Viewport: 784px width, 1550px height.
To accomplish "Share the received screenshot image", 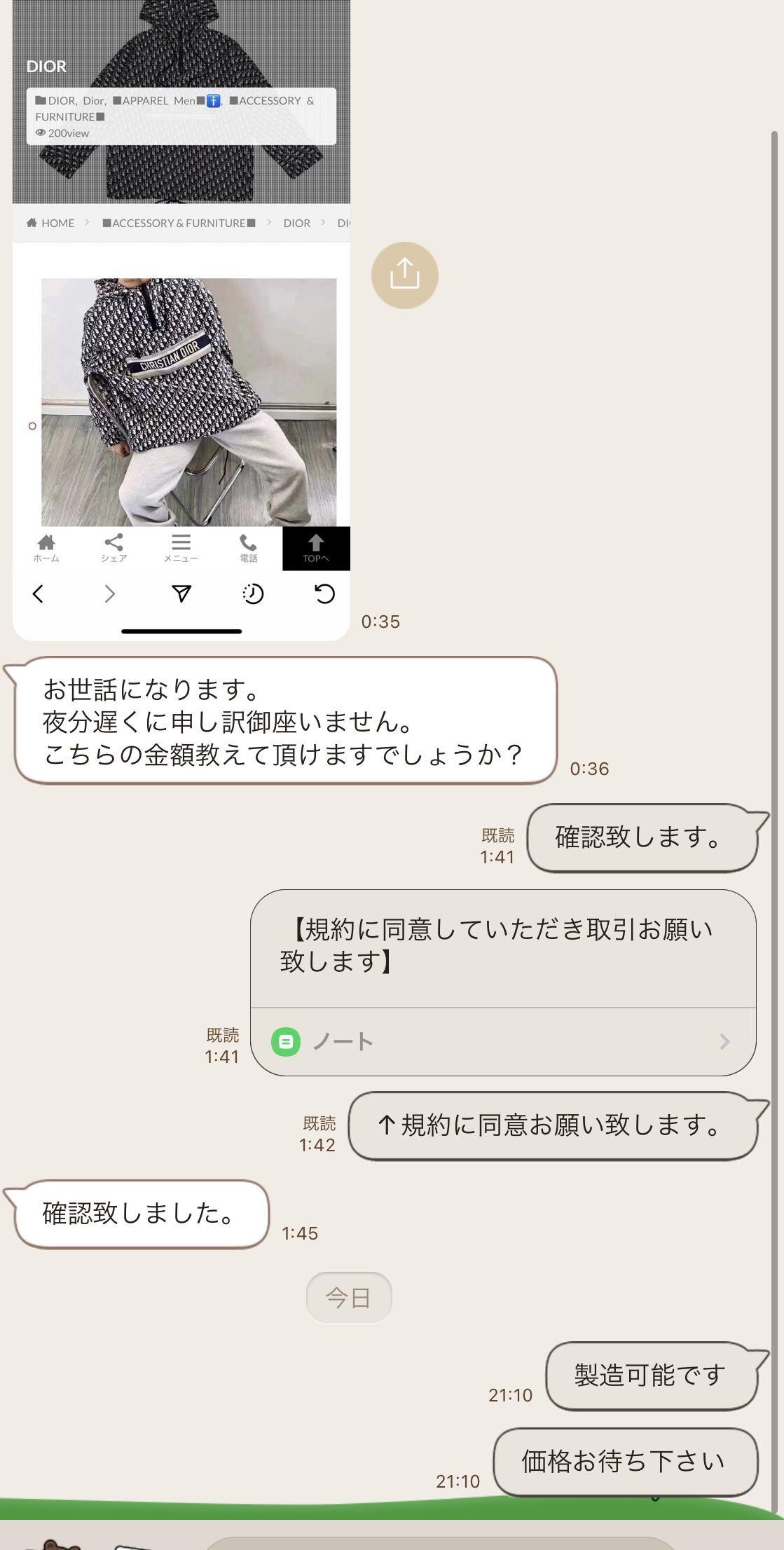I will click(404, 275).
